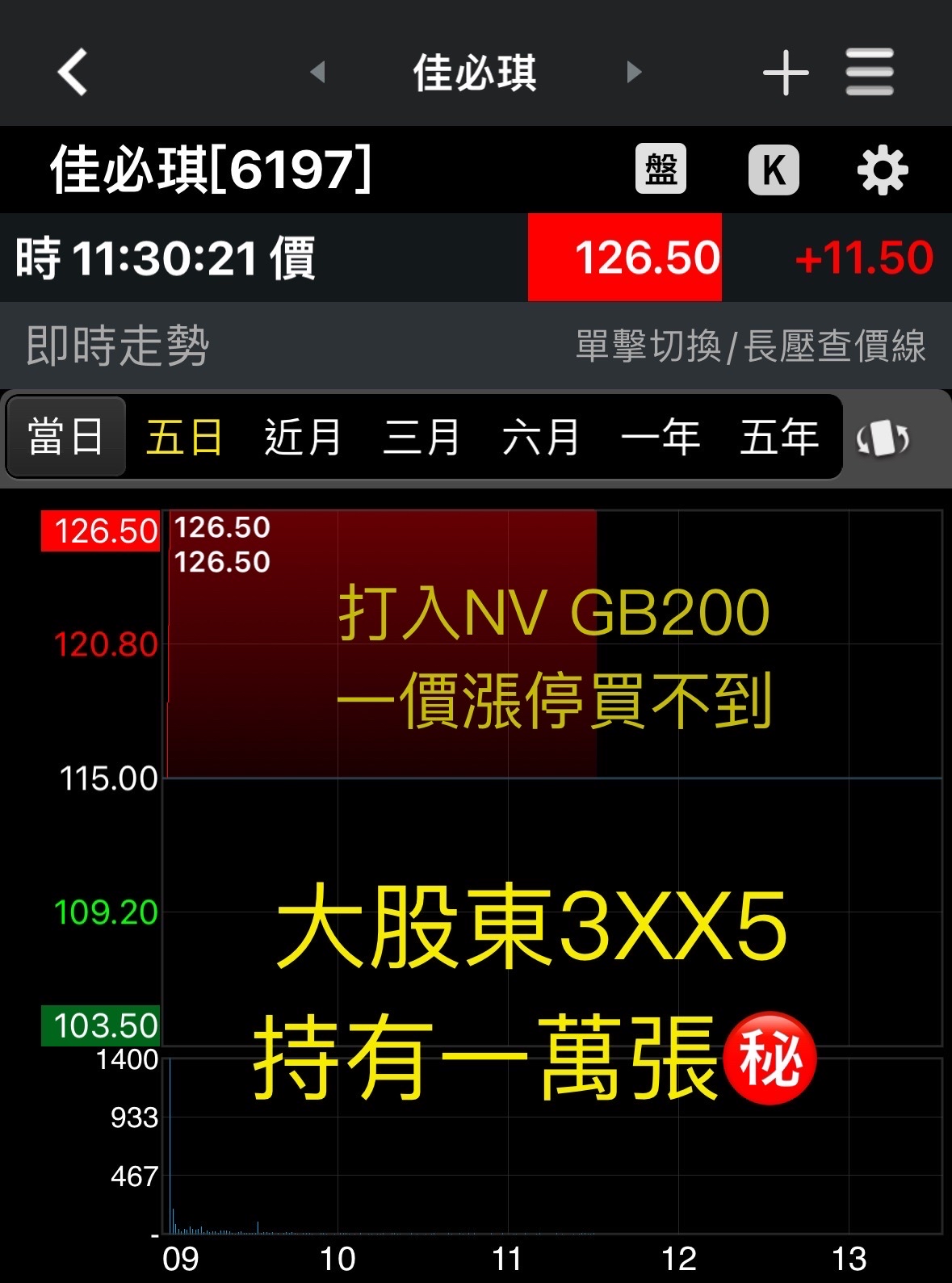Screen dimensions: 952x1283
Task: Select the 一年 one-year chart
Action: [x=660, y=437]
